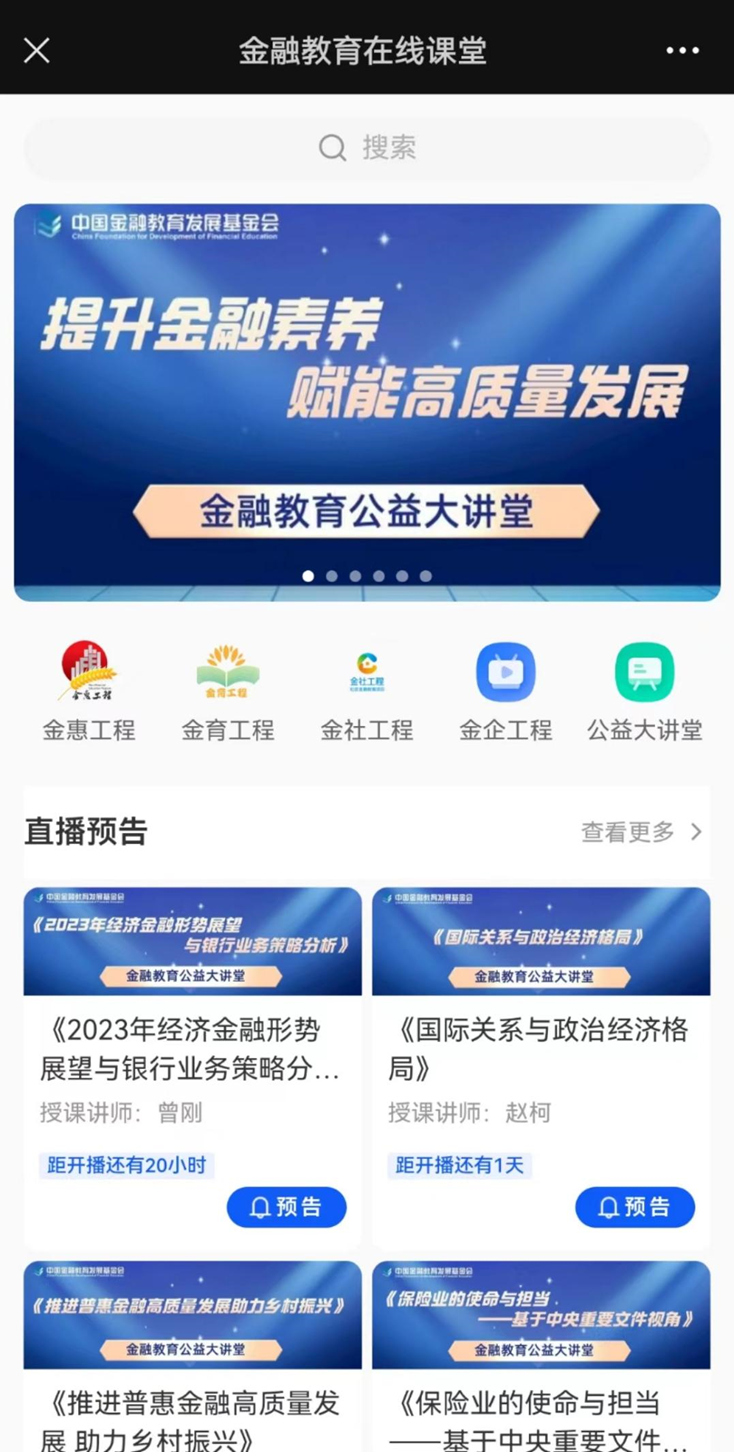Open the 金惠工程 section
The height and width of the screenshot is (1452, 734).
pos(89,692)
